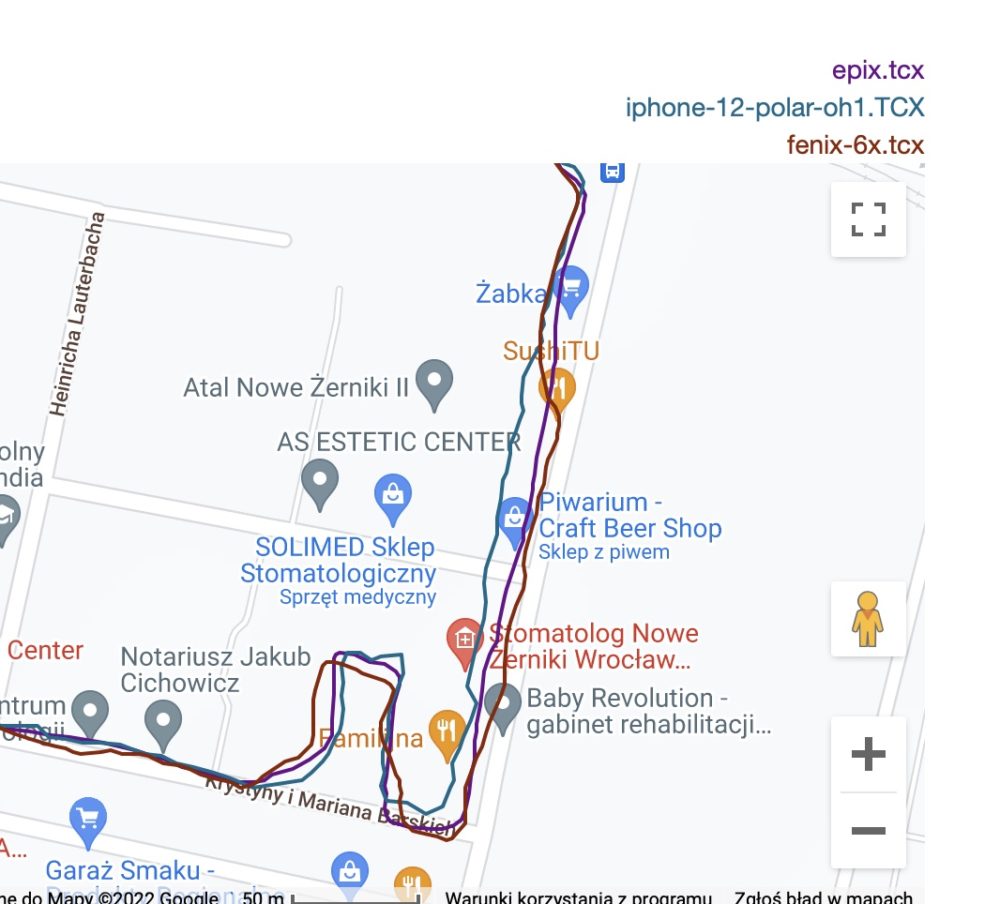Select SOLIMED Sklep Stomatologiczny pin
This screenshot has width=1000, height=904.
[x=393, y=497]
